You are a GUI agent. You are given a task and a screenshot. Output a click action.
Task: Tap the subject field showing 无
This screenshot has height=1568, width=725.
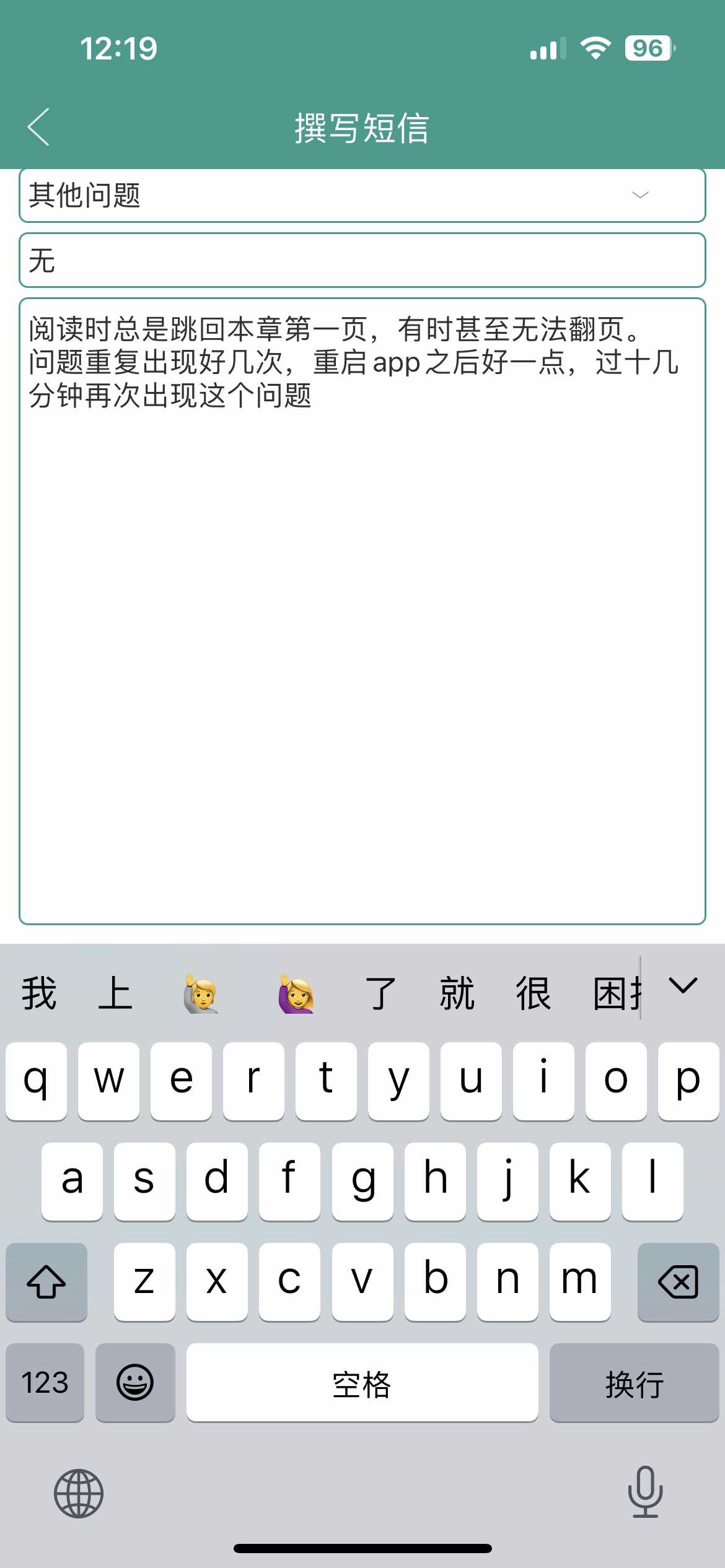[x=362, y=260]
